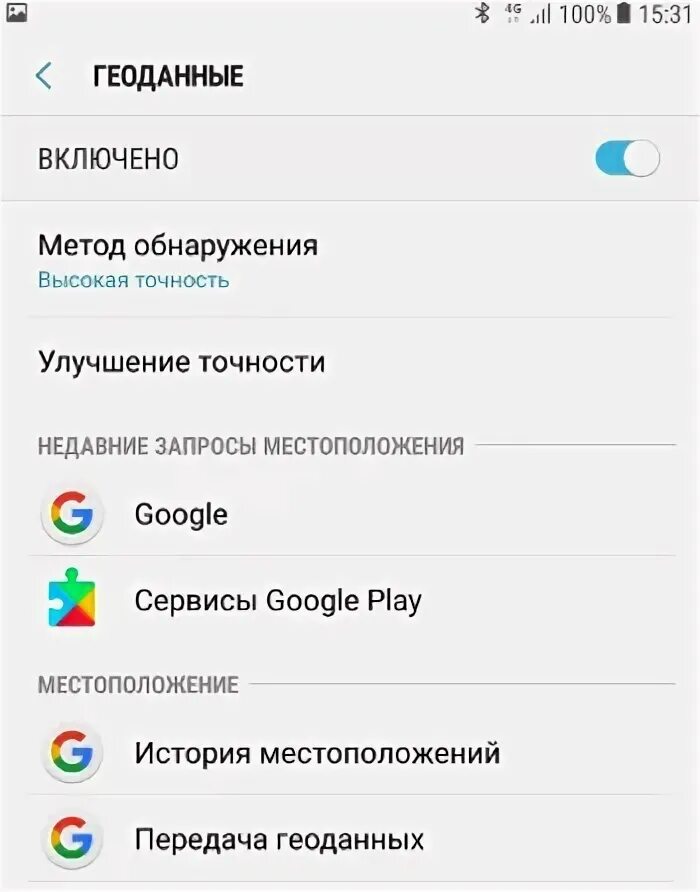Open Метод обнаружения setting

tap(350, 260)
